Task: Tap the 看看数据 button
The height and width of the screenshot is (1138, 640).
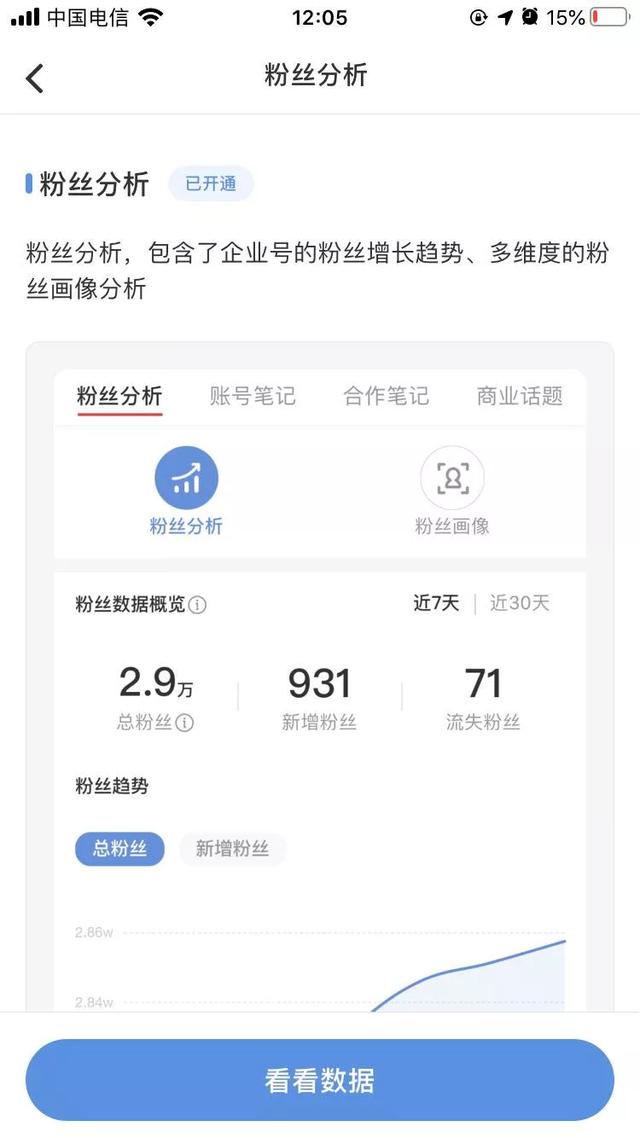Action: pyautogui.click(x=320, y=1080)
